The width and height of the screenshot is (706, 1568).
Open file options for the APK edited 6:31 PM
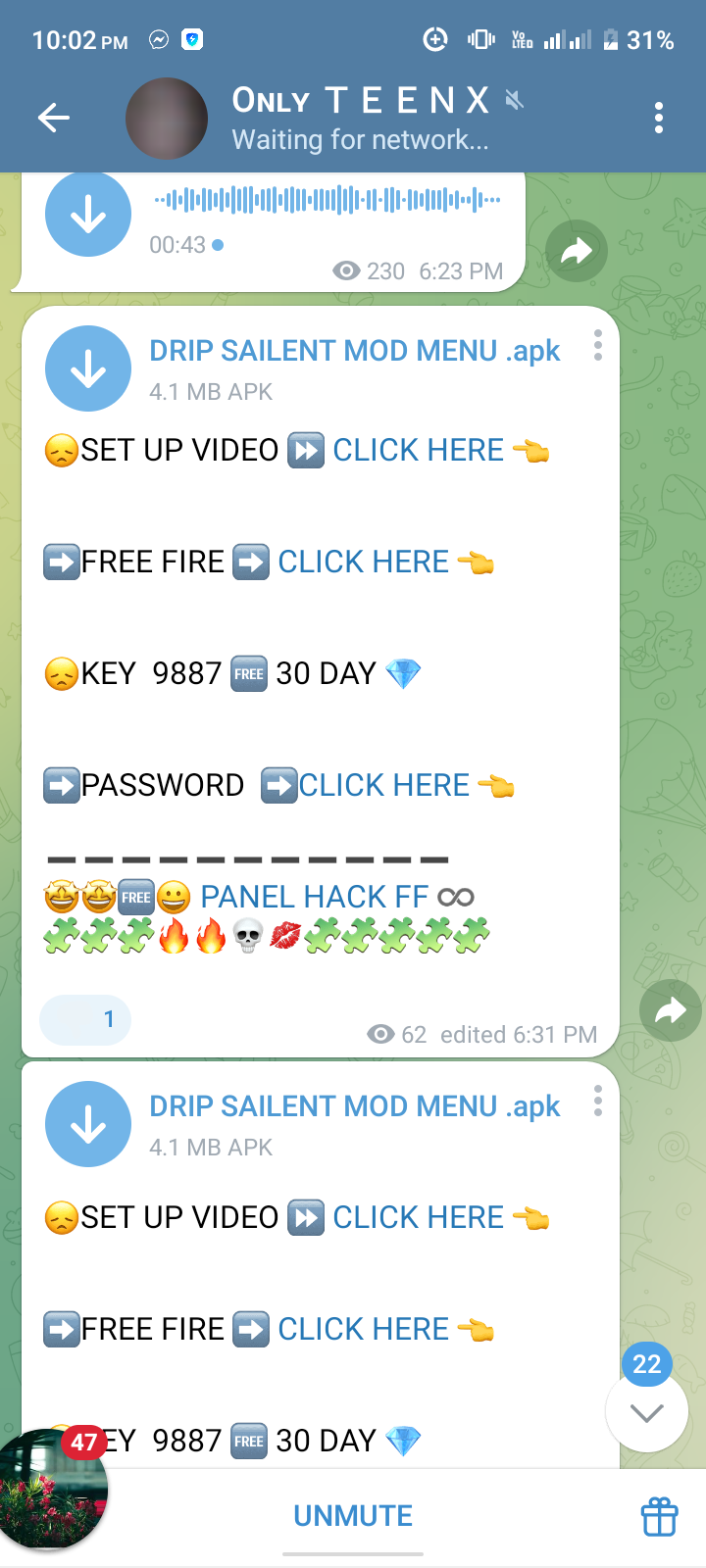[x=597, y=345]
